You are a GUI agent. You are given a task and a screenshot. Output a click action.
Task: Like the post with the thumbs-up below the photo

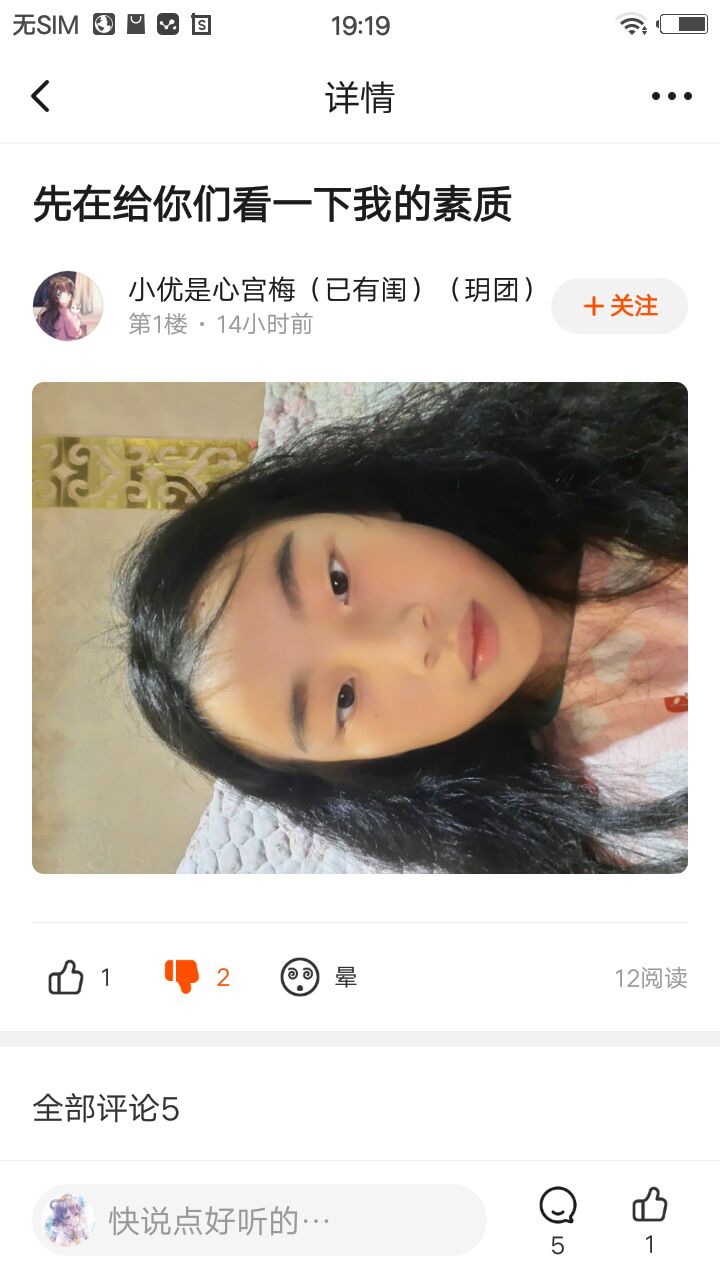point(67,977)
